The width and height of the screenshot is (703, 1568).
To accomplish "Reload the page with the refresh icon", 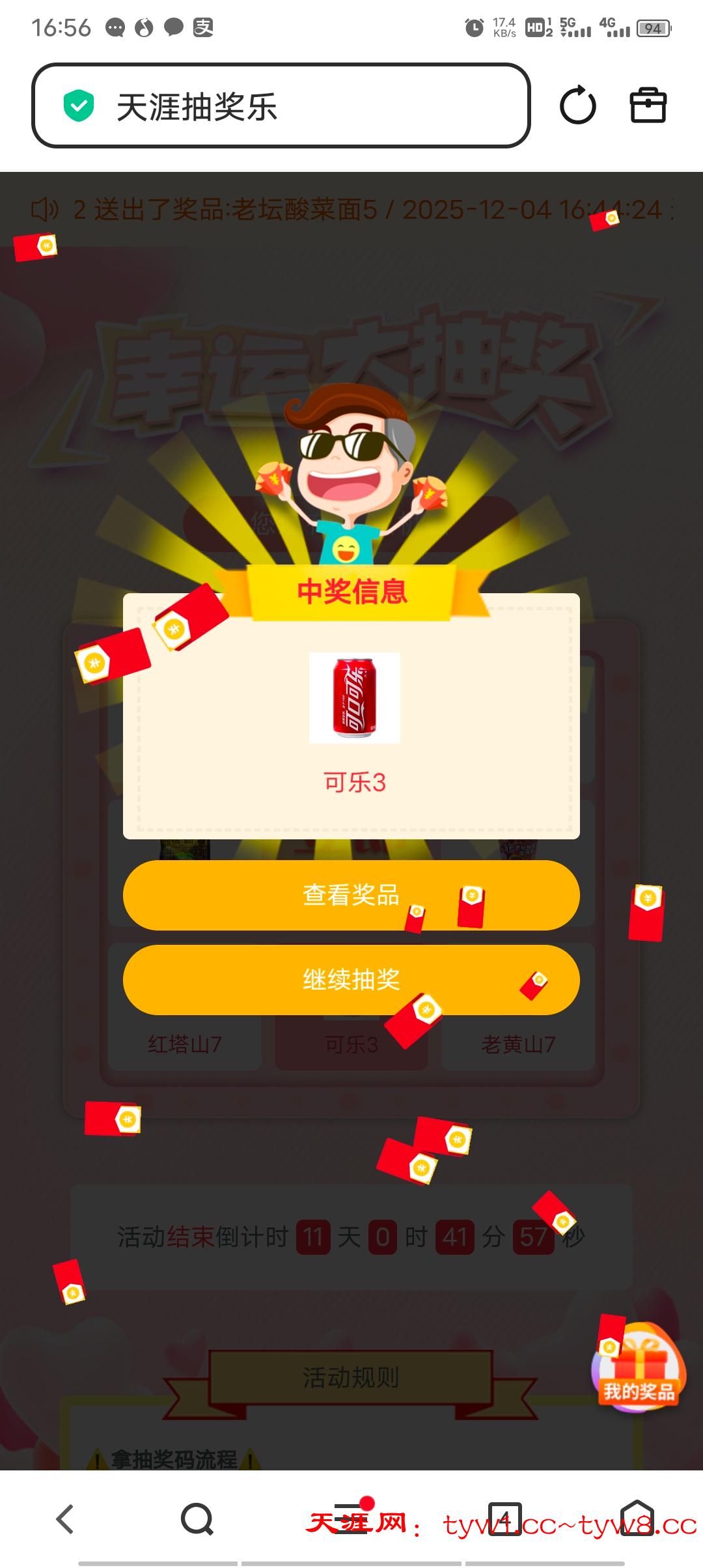I will [577, 105].
